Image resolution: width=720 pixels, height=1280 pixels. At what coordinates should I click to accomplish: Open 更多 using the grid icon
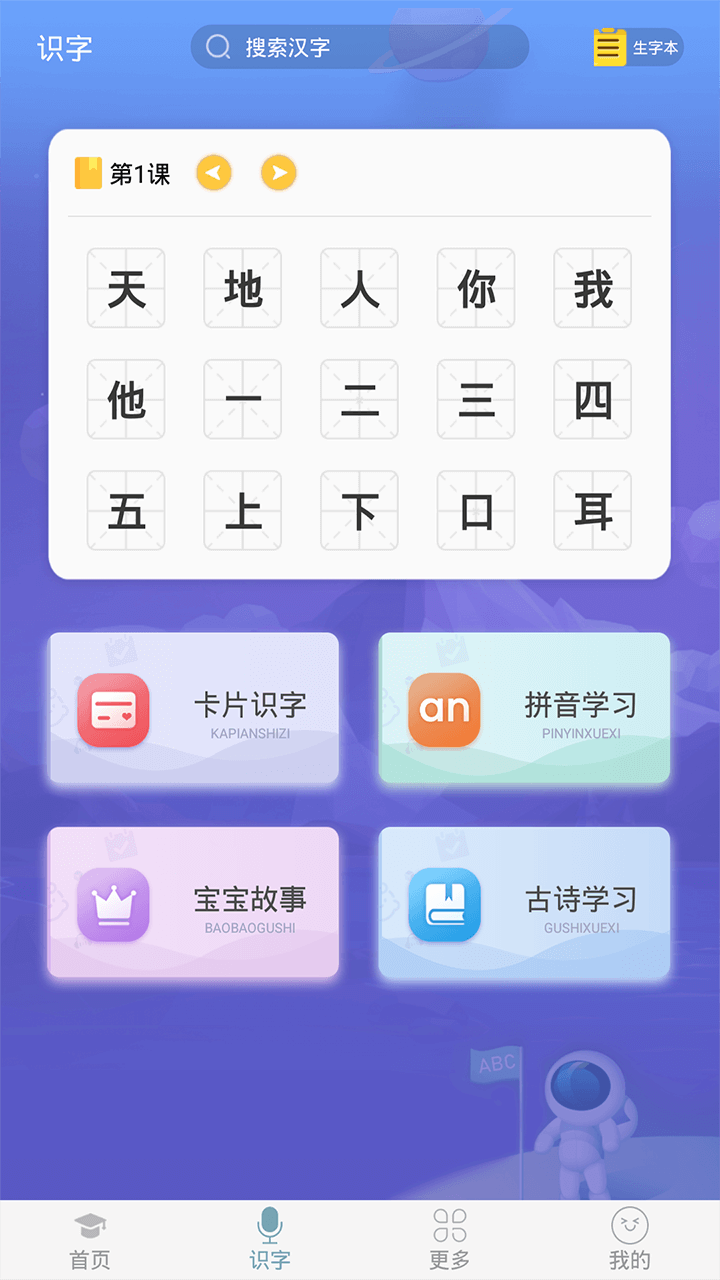tap(448, 1222)
